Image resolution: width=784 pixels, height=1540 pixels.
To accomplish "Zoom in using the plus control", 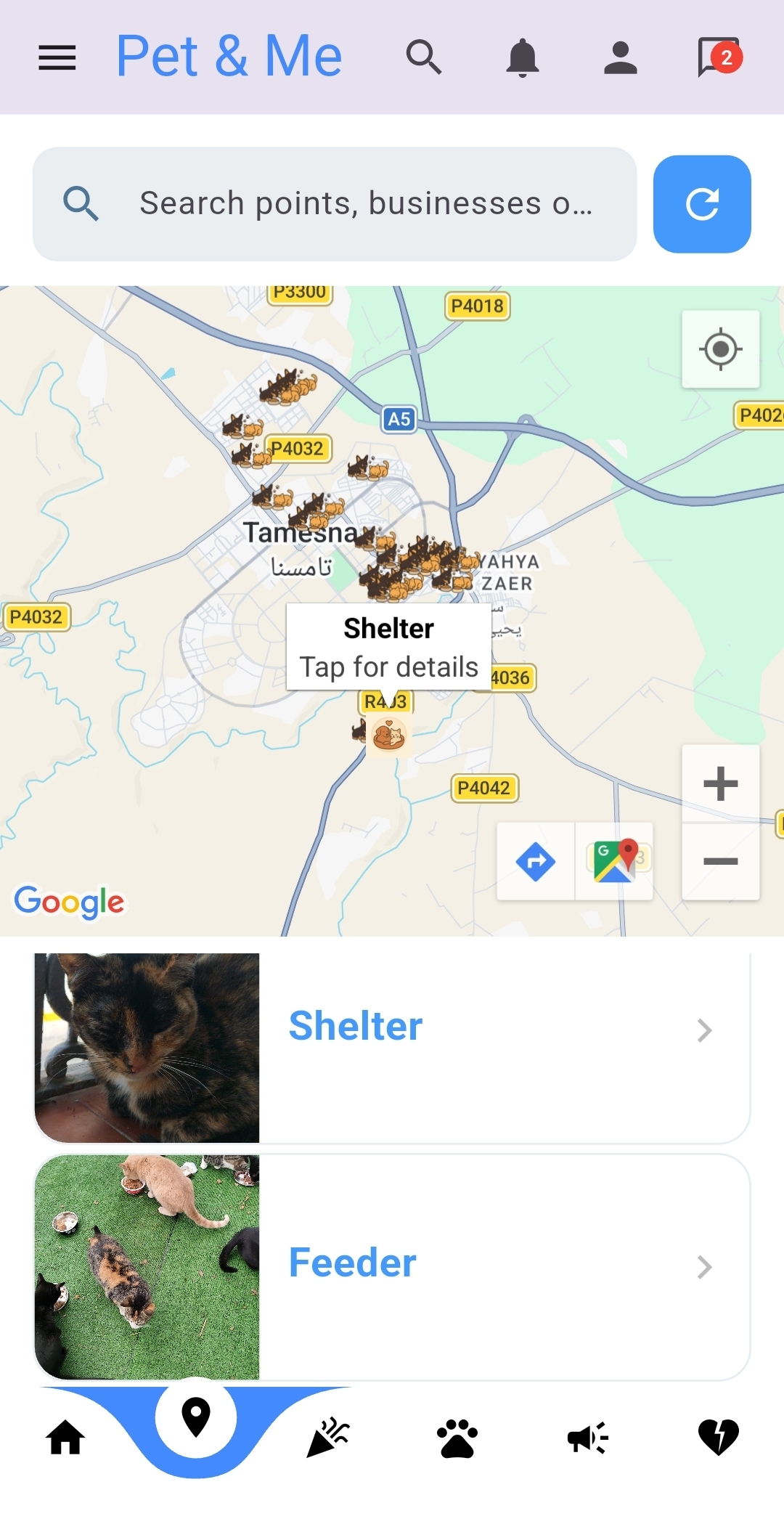I will (720, 783).
